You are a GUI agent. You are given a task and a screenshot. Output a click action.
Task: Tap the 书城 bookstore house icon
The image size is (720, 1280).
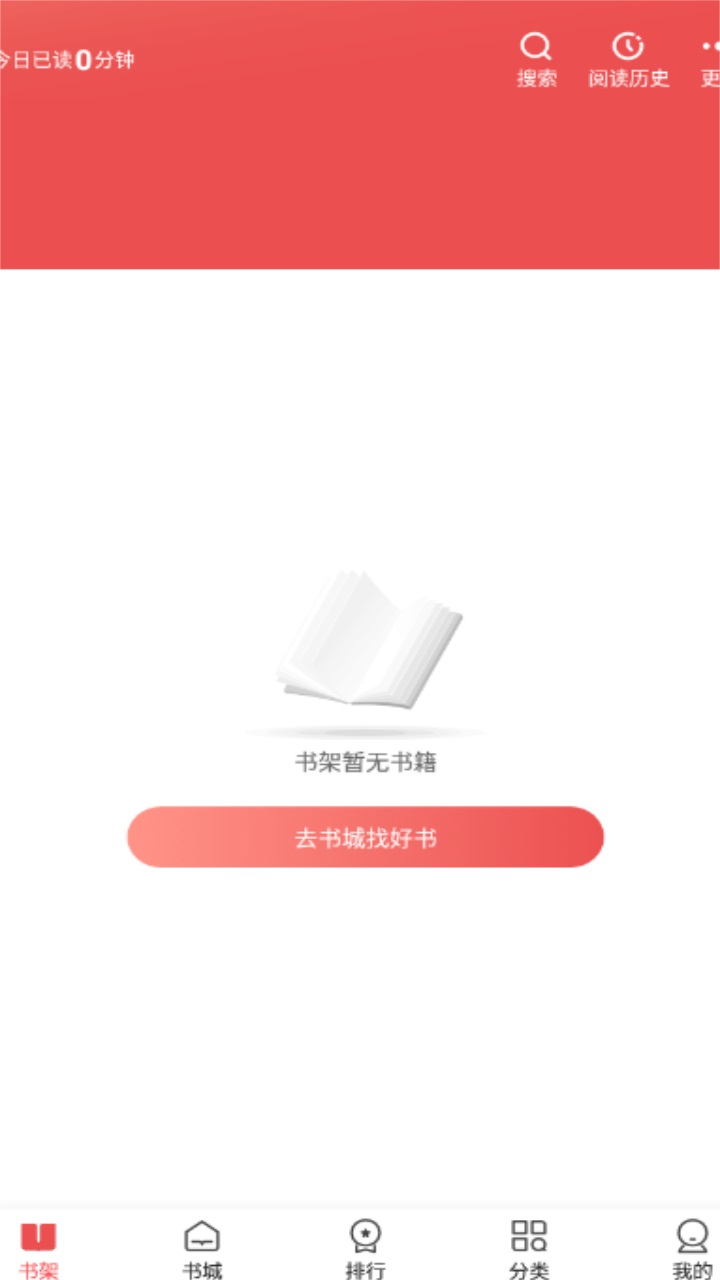pyautogui.click(x=200, y=1236)
